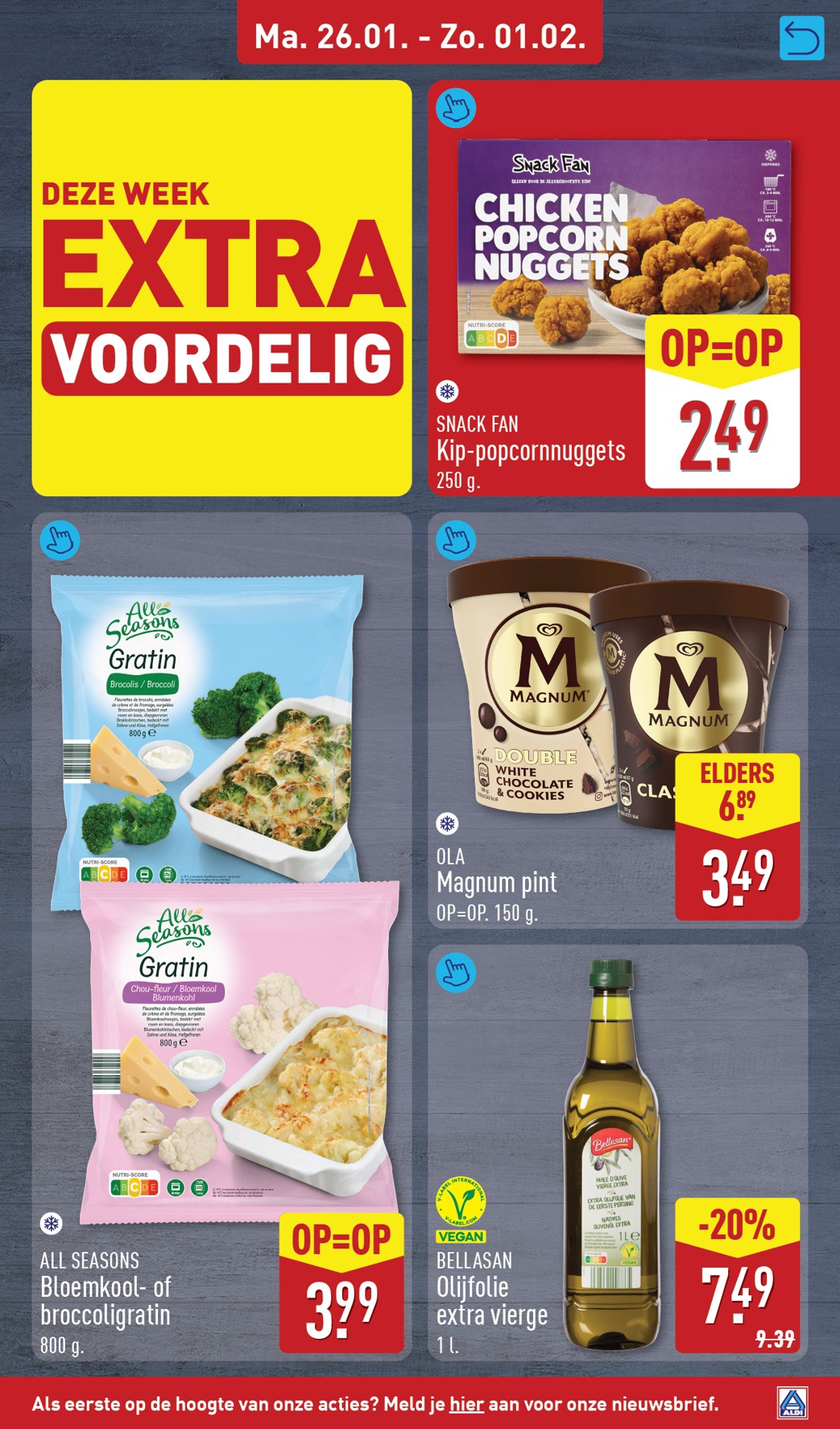The width and height of the screenshot is (840, 1429).
Task: Click the snowflake icon next to ALL SEASONS
Action: 50,1225
